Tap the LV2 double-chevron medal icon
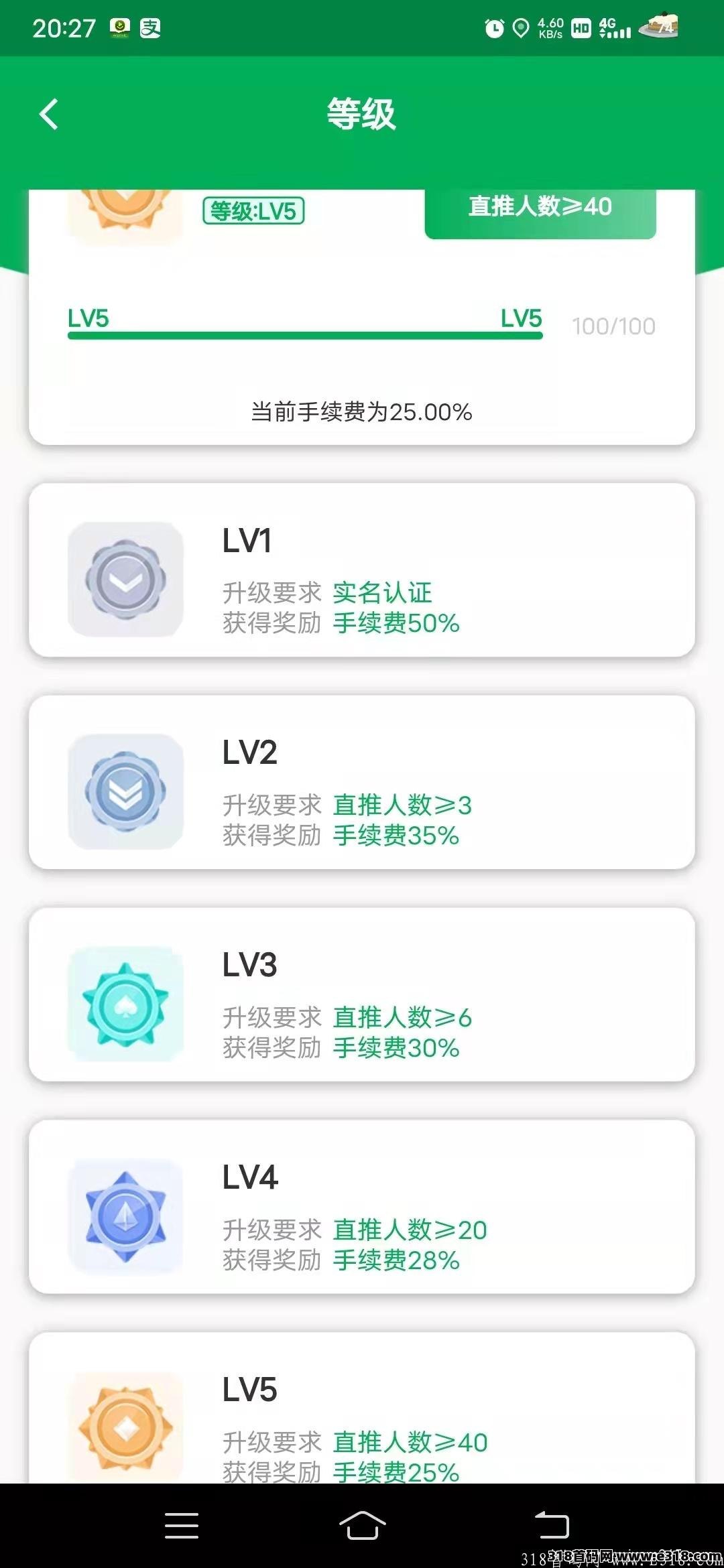 [125, 793]
